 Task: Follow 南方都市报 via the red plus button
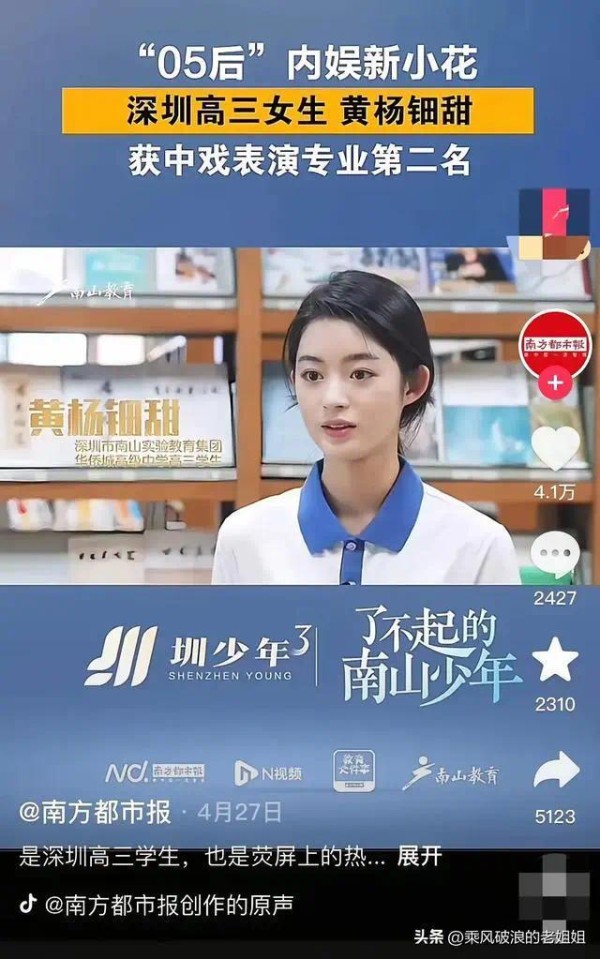556,381
